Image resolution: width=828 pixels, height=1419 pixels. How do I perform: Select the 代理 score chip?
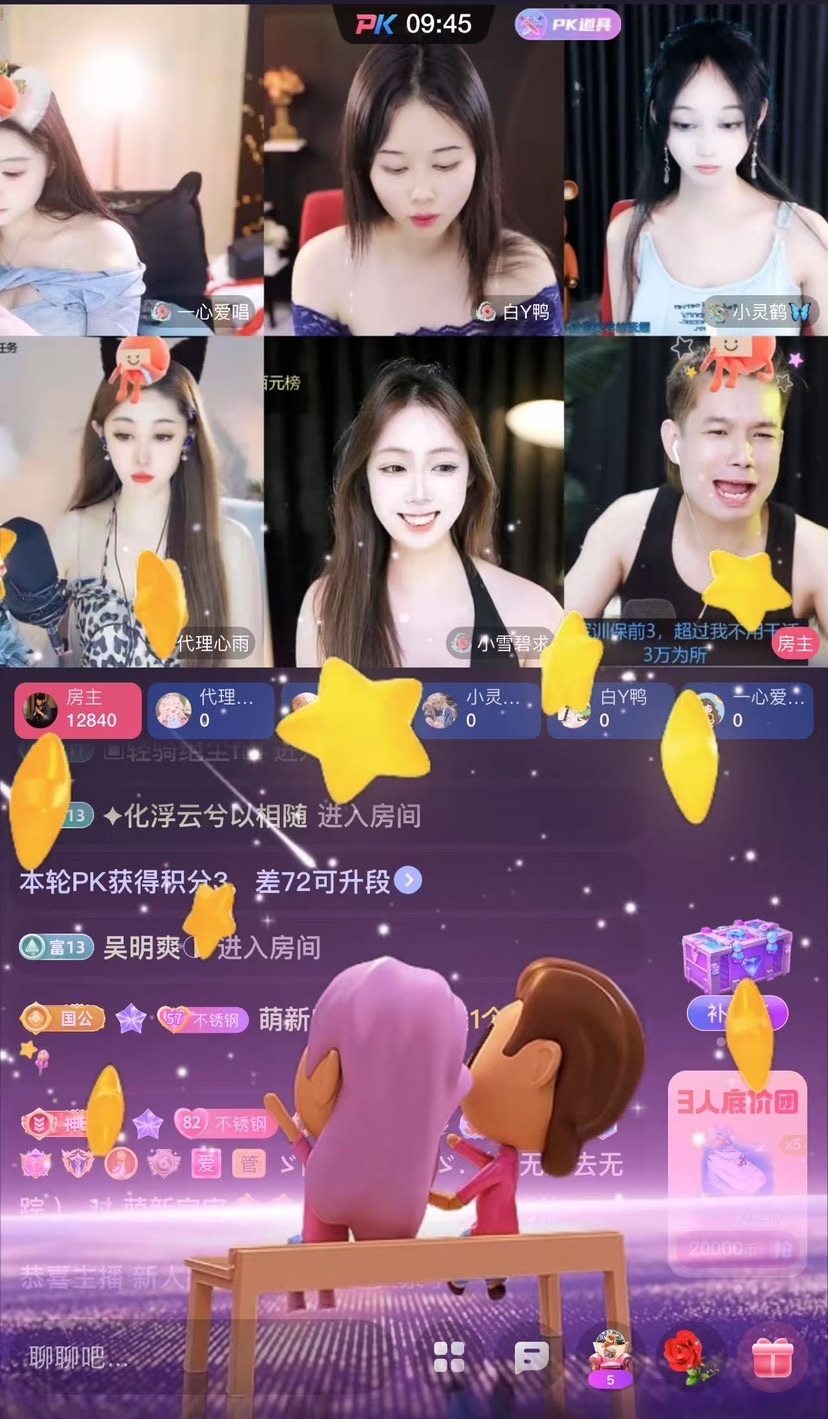pos(210,709)
